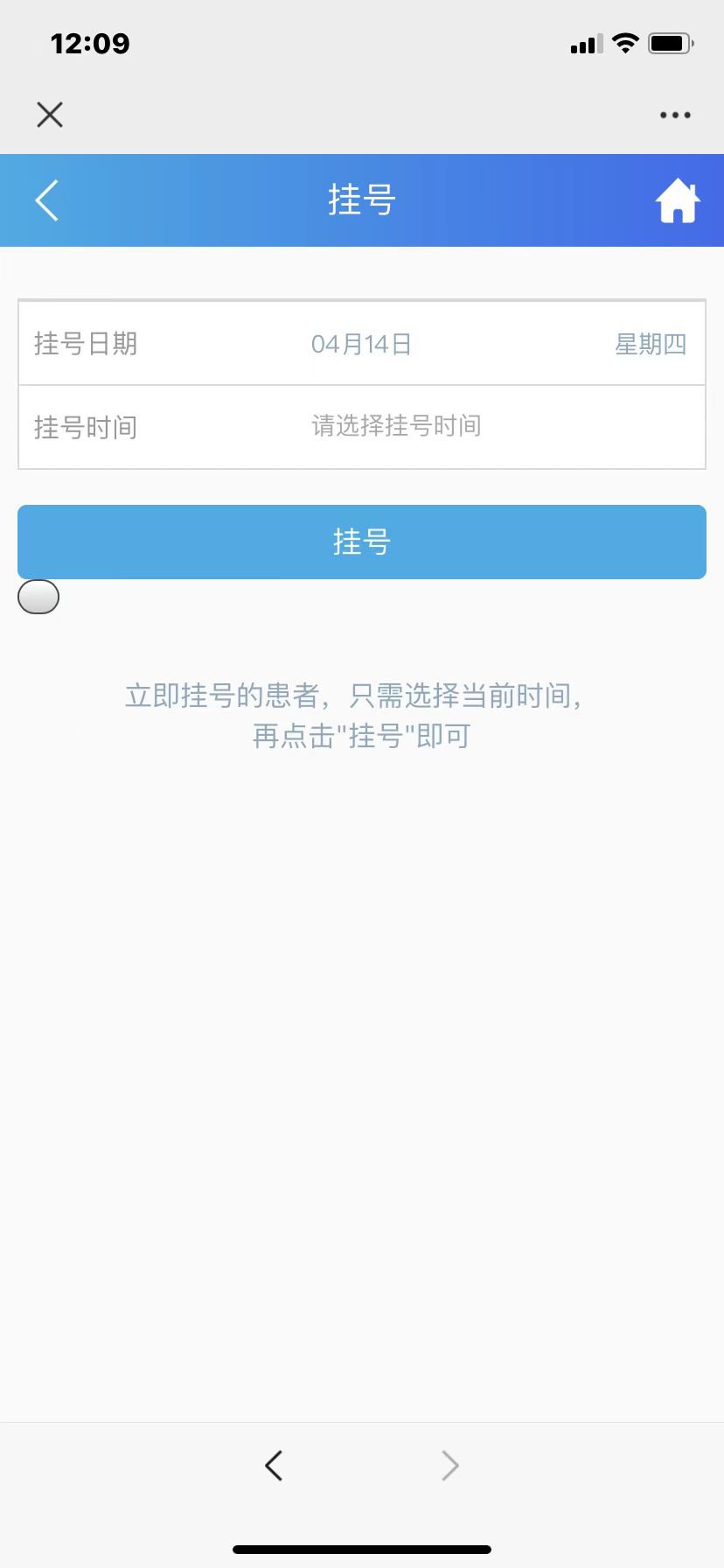This screenshot has width=724, height=1568.
Task: Tap the small gray button below 挂号
Action: pyautogui.click(x=38, y=597)
